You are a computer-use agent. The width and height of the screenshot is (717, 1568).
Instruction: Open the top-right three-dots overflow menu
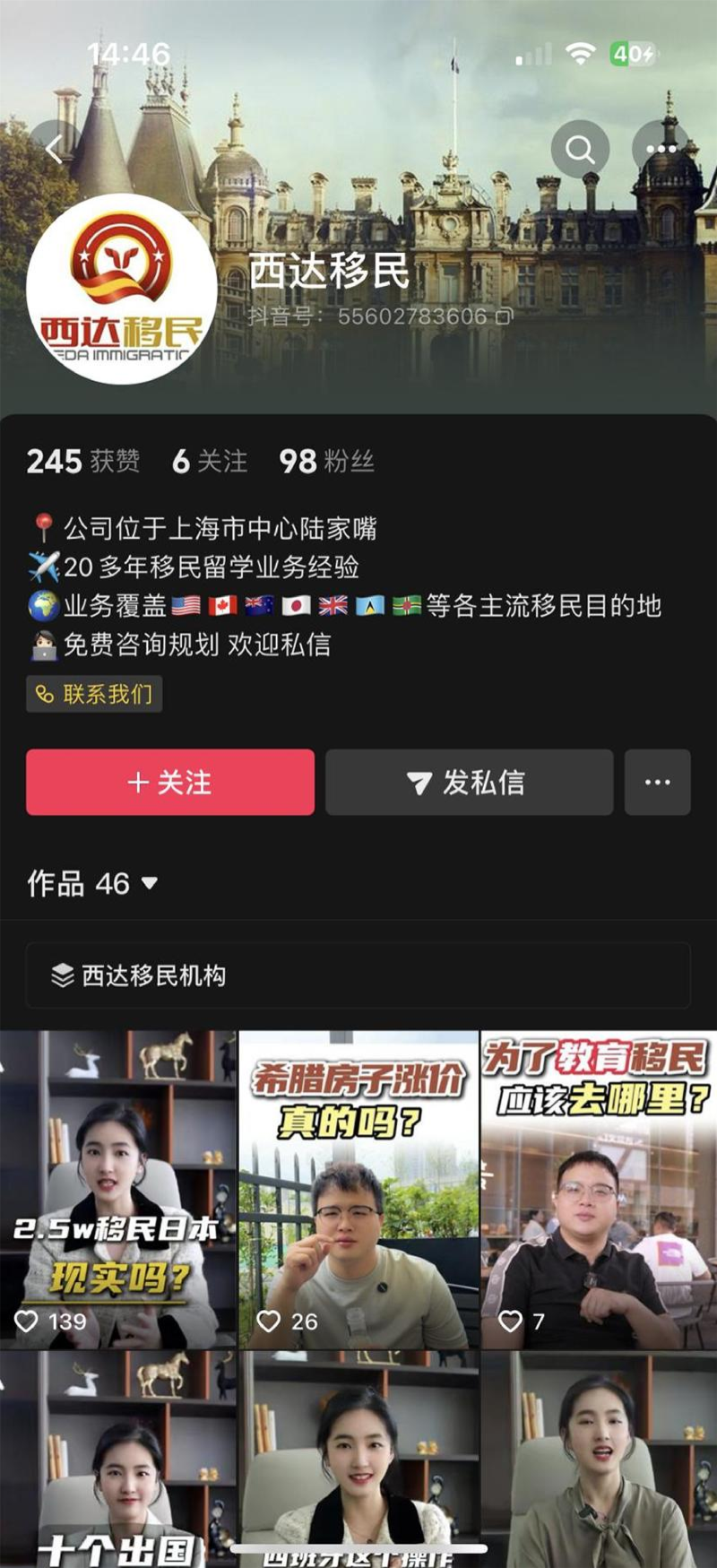661,149
